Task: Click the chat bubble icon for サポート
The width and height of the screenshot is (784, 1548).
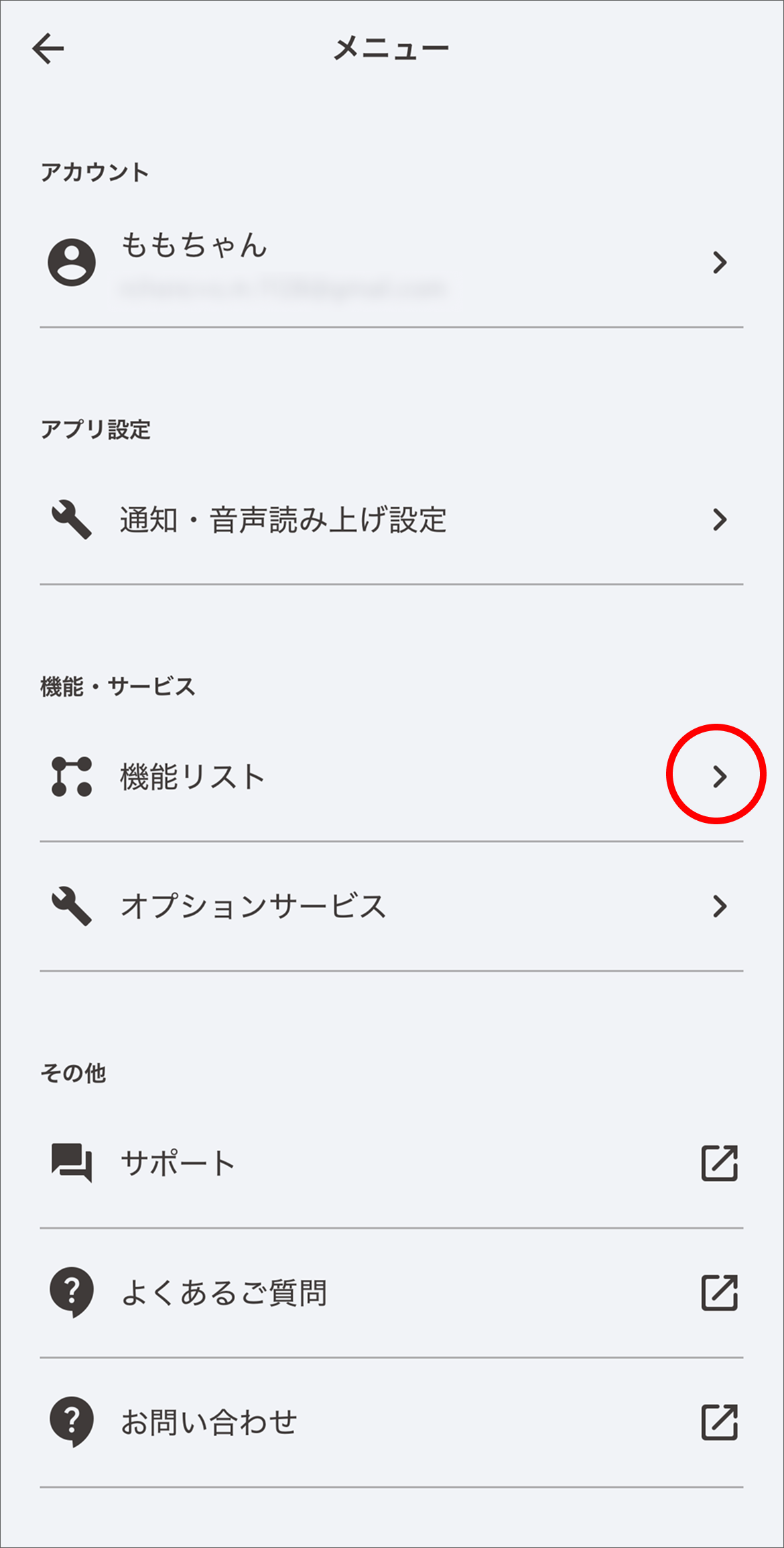Action: point(70,1163)
